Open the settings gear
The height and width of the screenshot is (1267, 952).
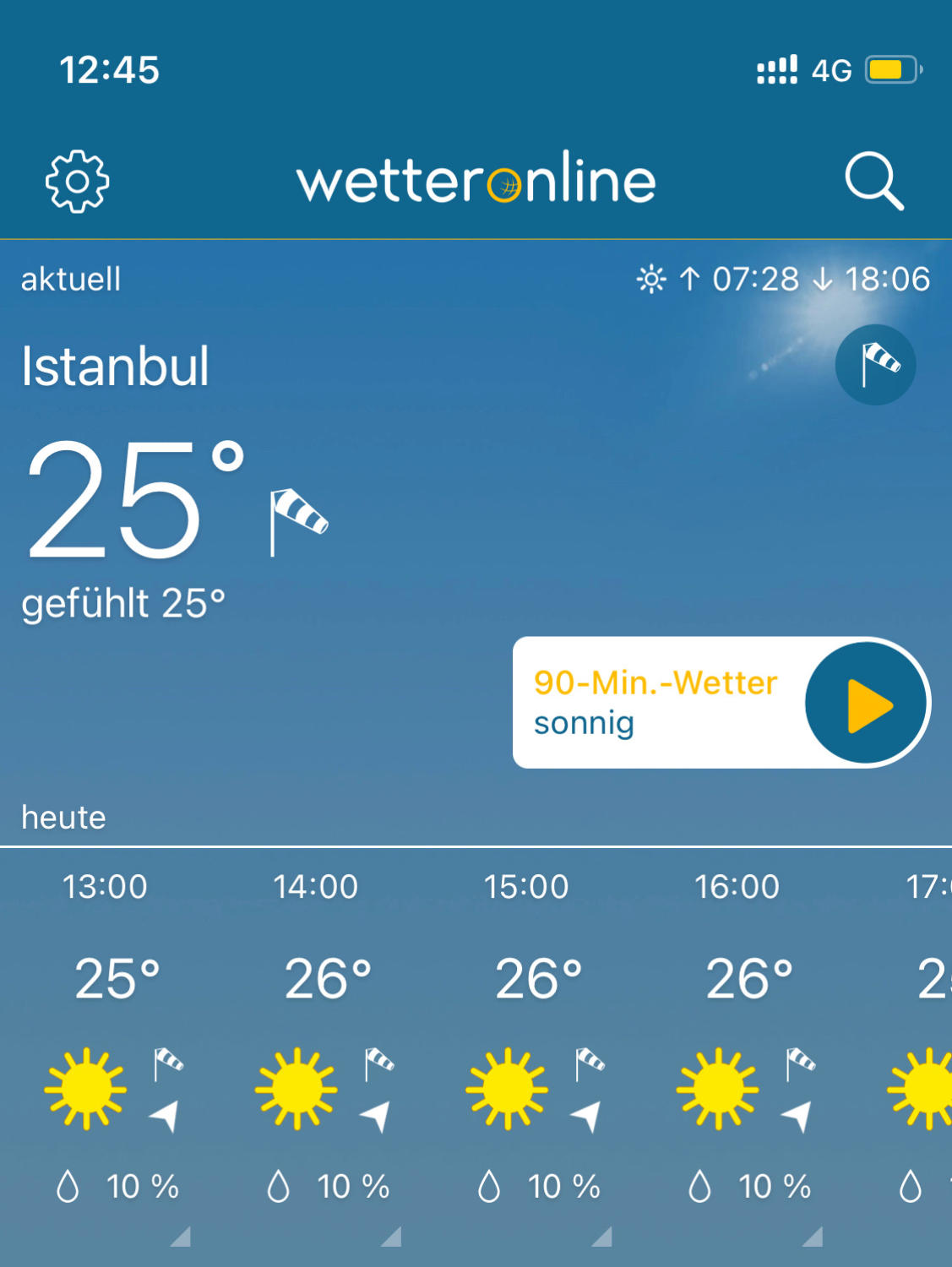click(77, 182)
